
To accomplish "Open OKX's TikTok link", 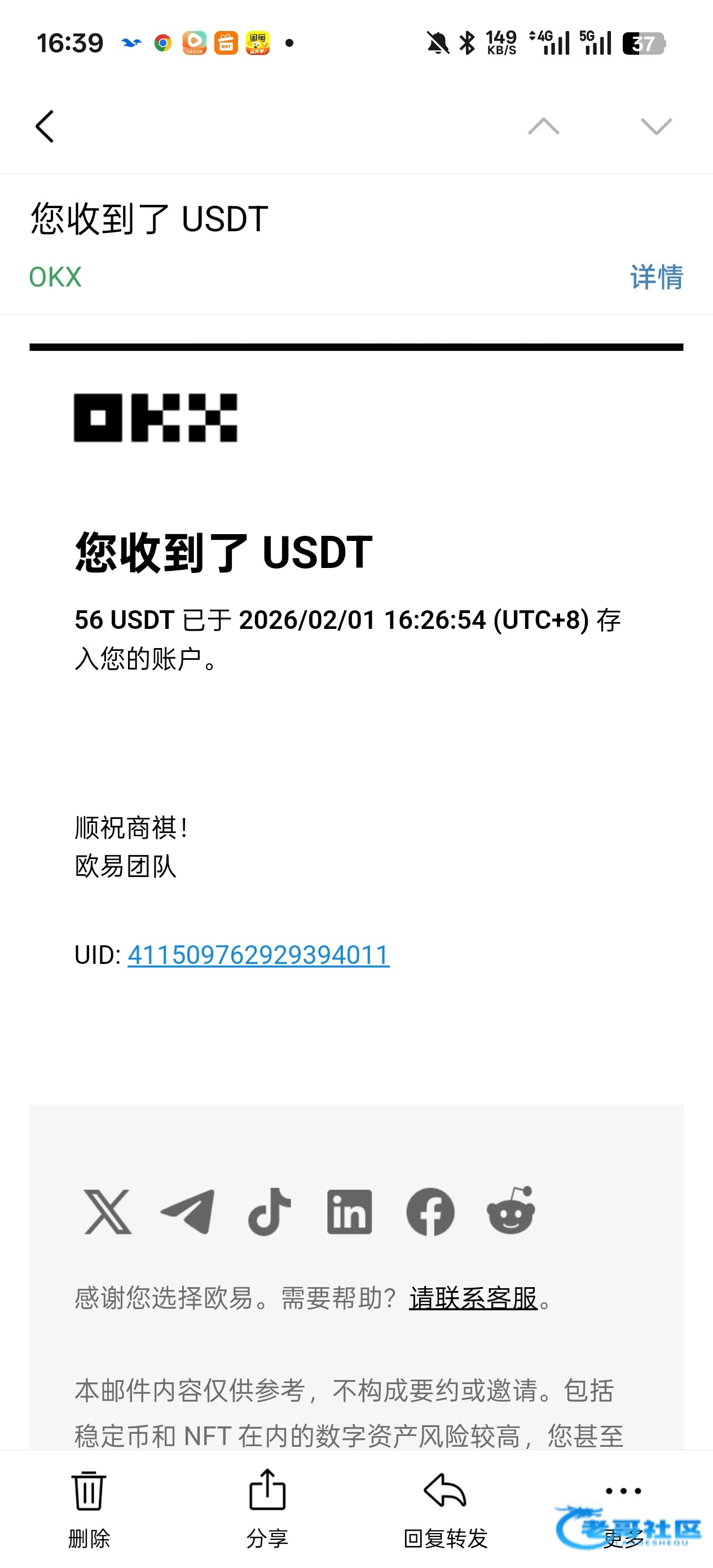I will (x=269, y=1212).
